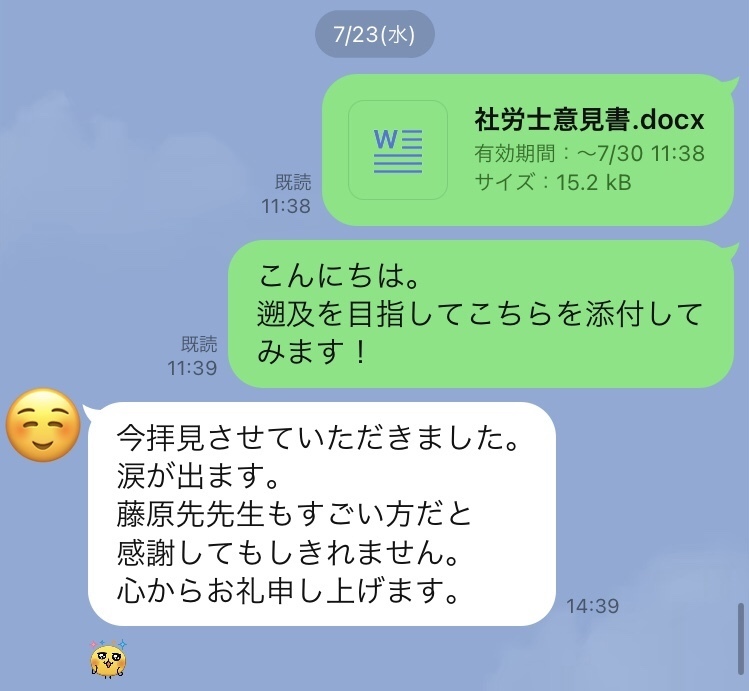Open the sender's smiling emoji profile avatar
Viewport: 749px width, 691px height.
pyautogui.click(x=43, y=427)
